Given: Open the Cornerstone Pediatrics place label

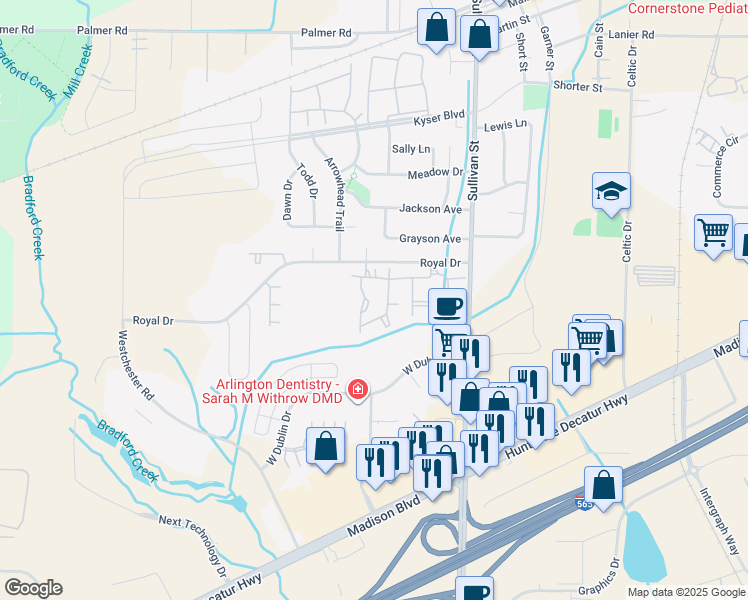Looking at the screenshot, I should [x=687, y=8].
